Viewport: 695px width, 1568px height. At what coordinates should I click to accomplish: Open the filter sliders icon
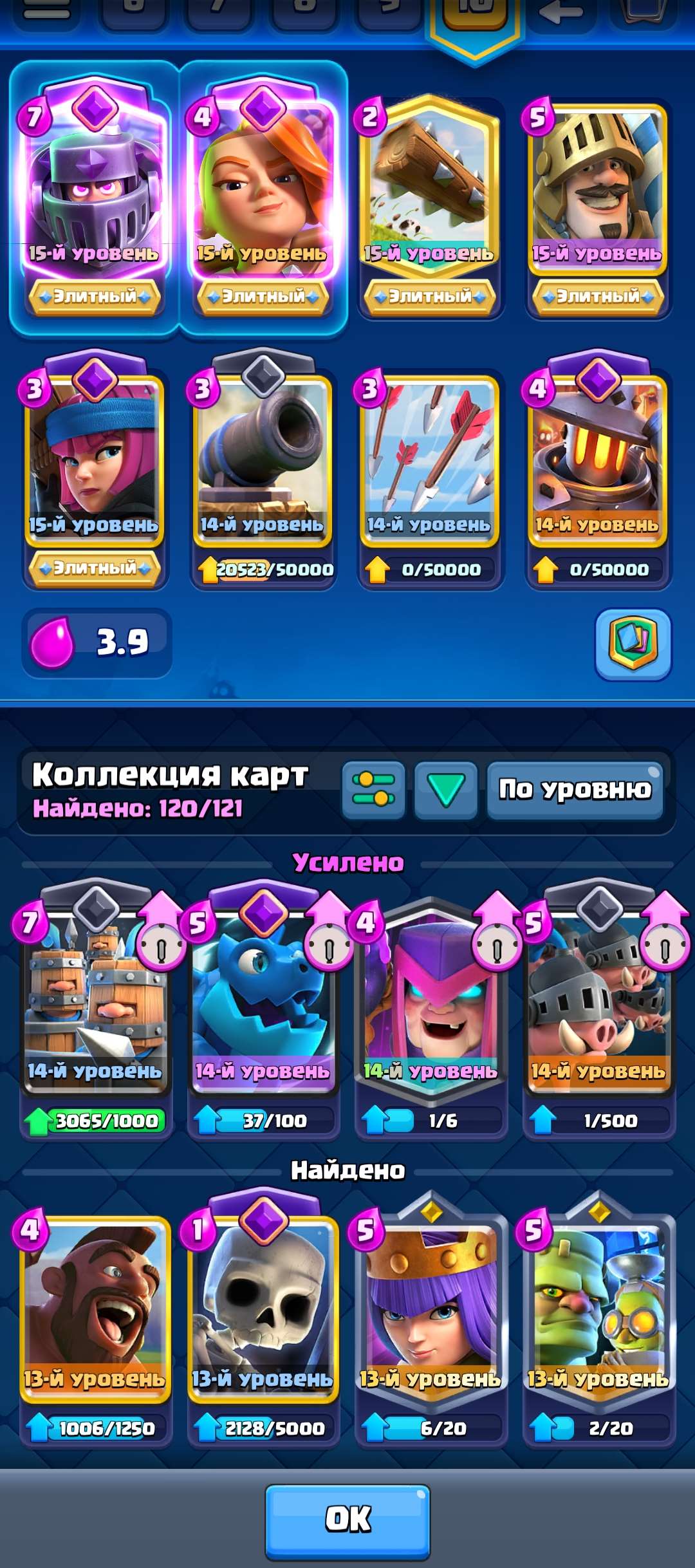[372, 790]
